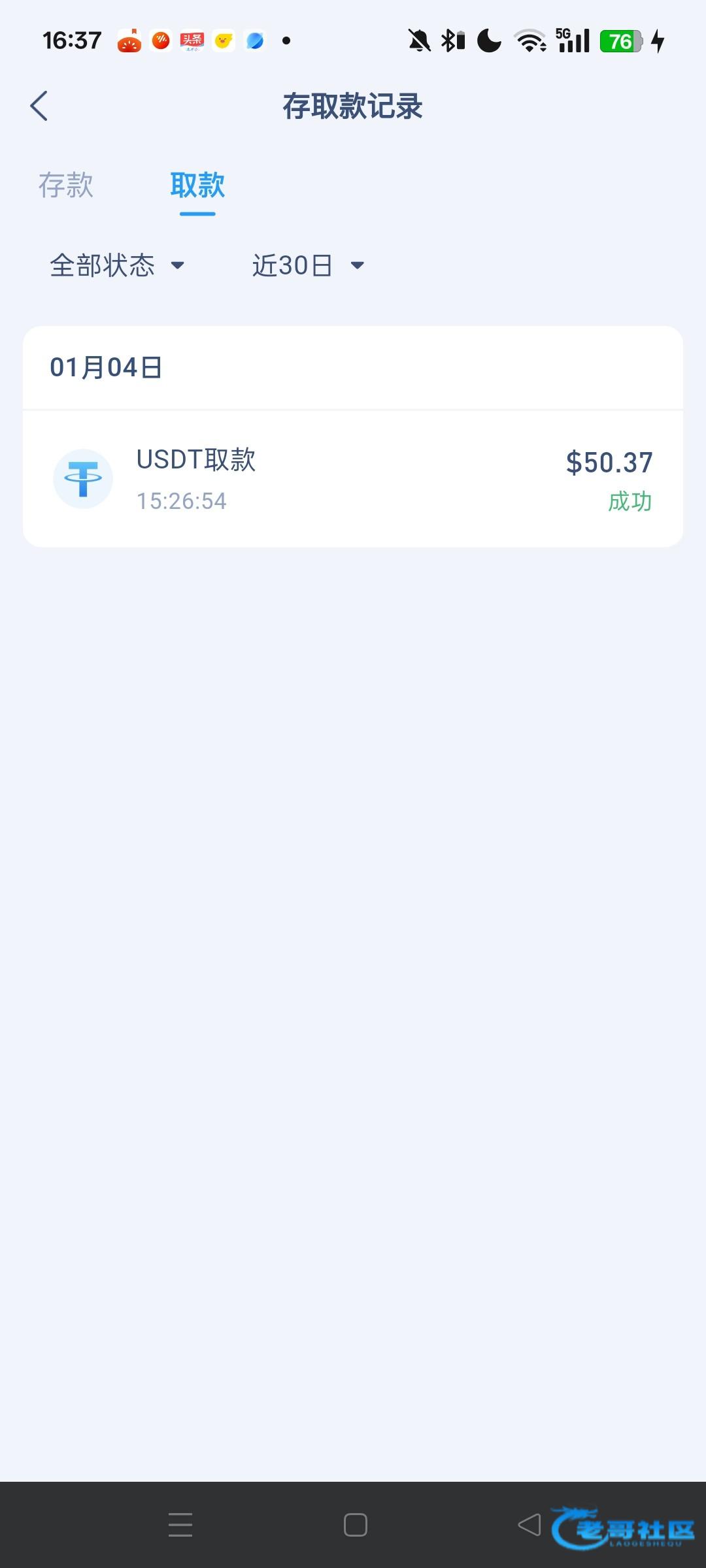Select the 取款 tab
The image size is (706, 1568).
coord(197,186)
